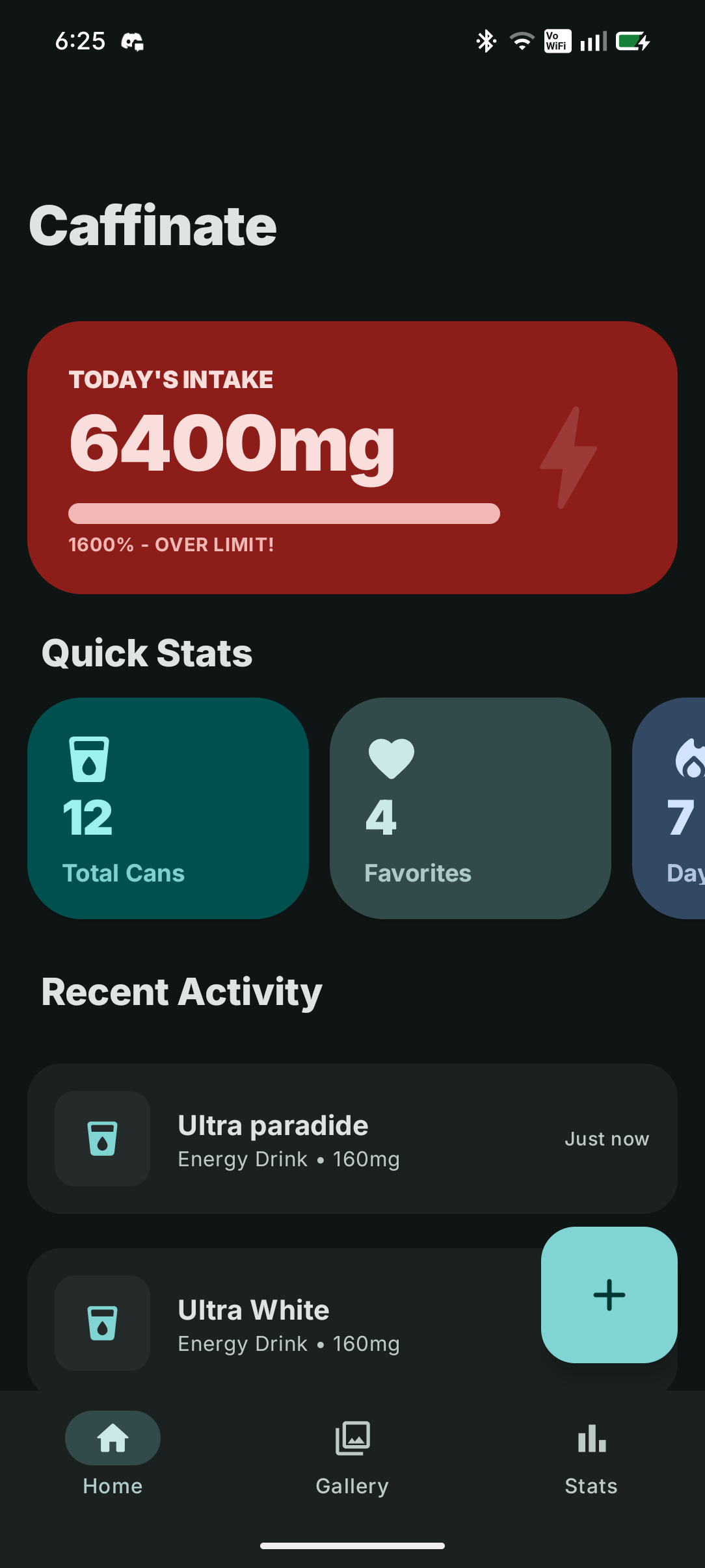Open the Stats tab

tap(591, 1456)
